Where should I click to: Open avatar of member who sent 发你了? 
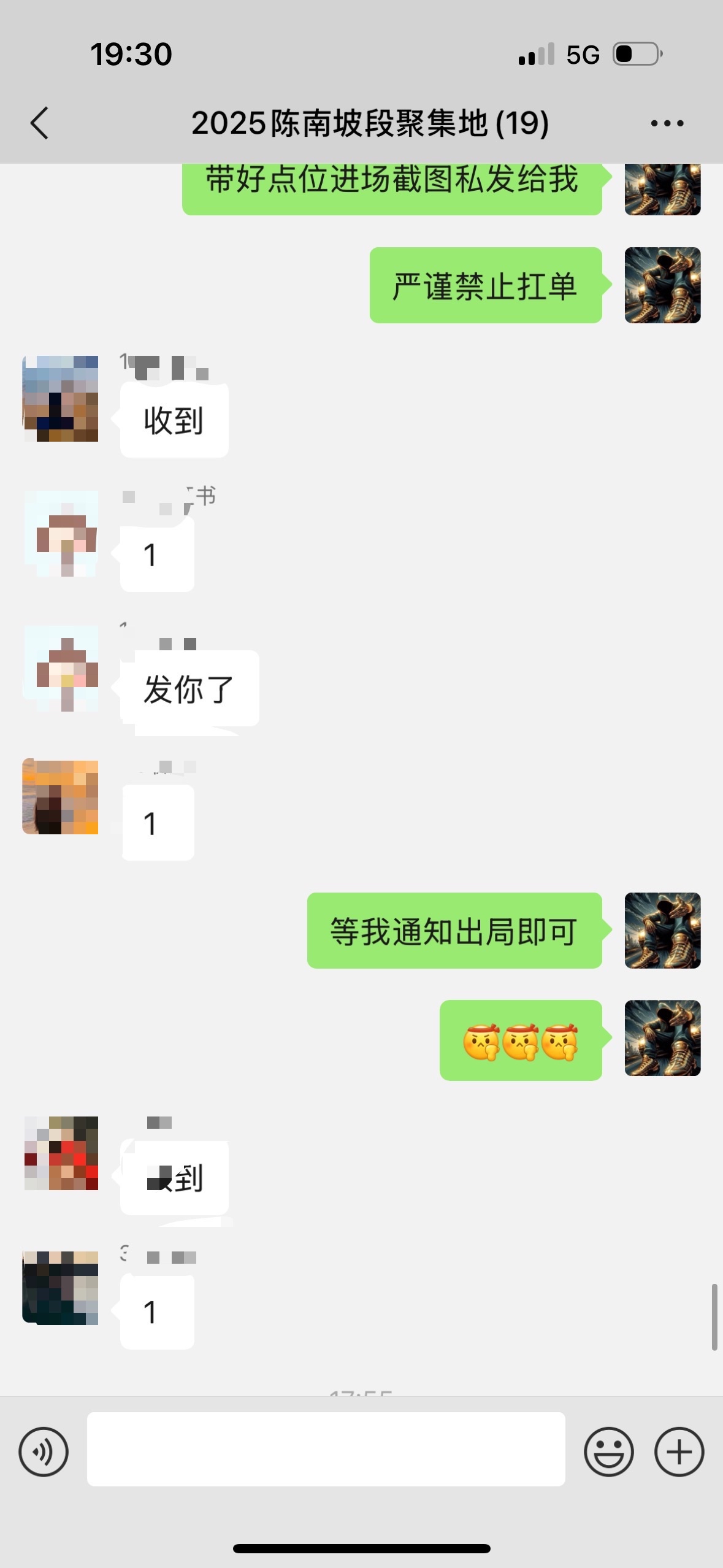(x=61, y=668)
